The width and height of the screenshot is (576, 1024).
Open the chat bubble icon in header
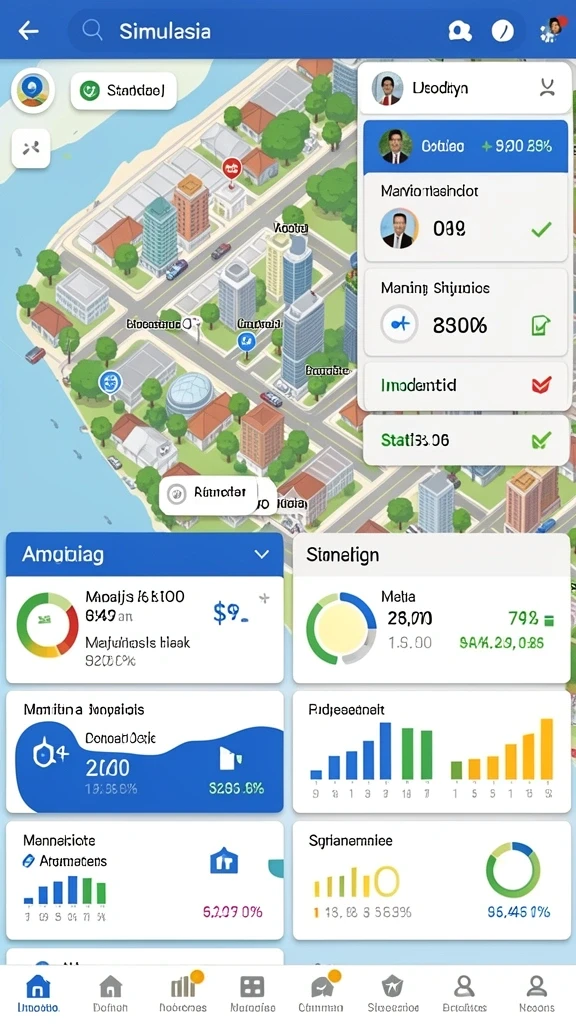click(x=460, y=31)
